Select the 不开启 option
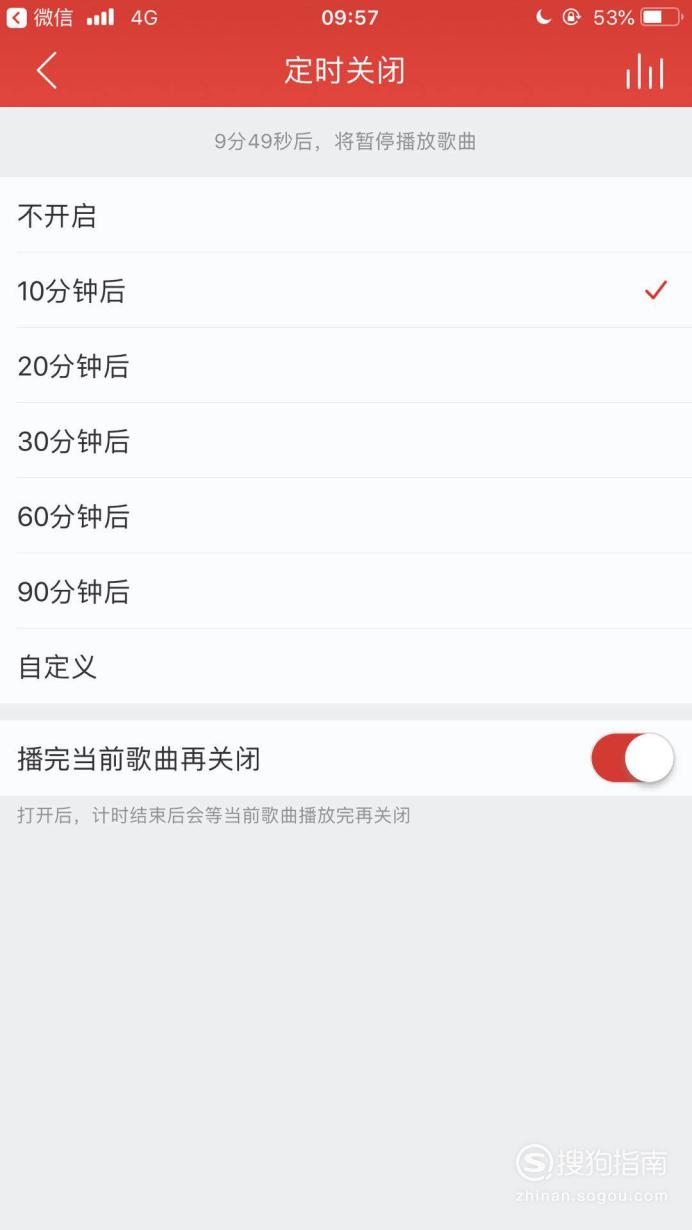Image resolution: width=692 pixels, height=1230 pixels. click(x=346, y=215)
